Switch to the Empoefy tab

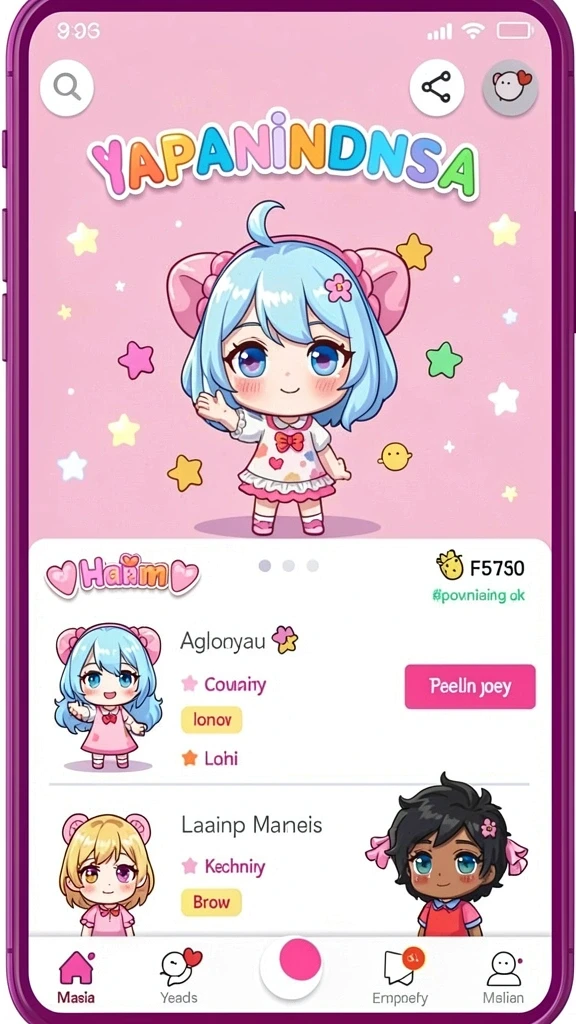pyautogui.click(x=400, y=977)
